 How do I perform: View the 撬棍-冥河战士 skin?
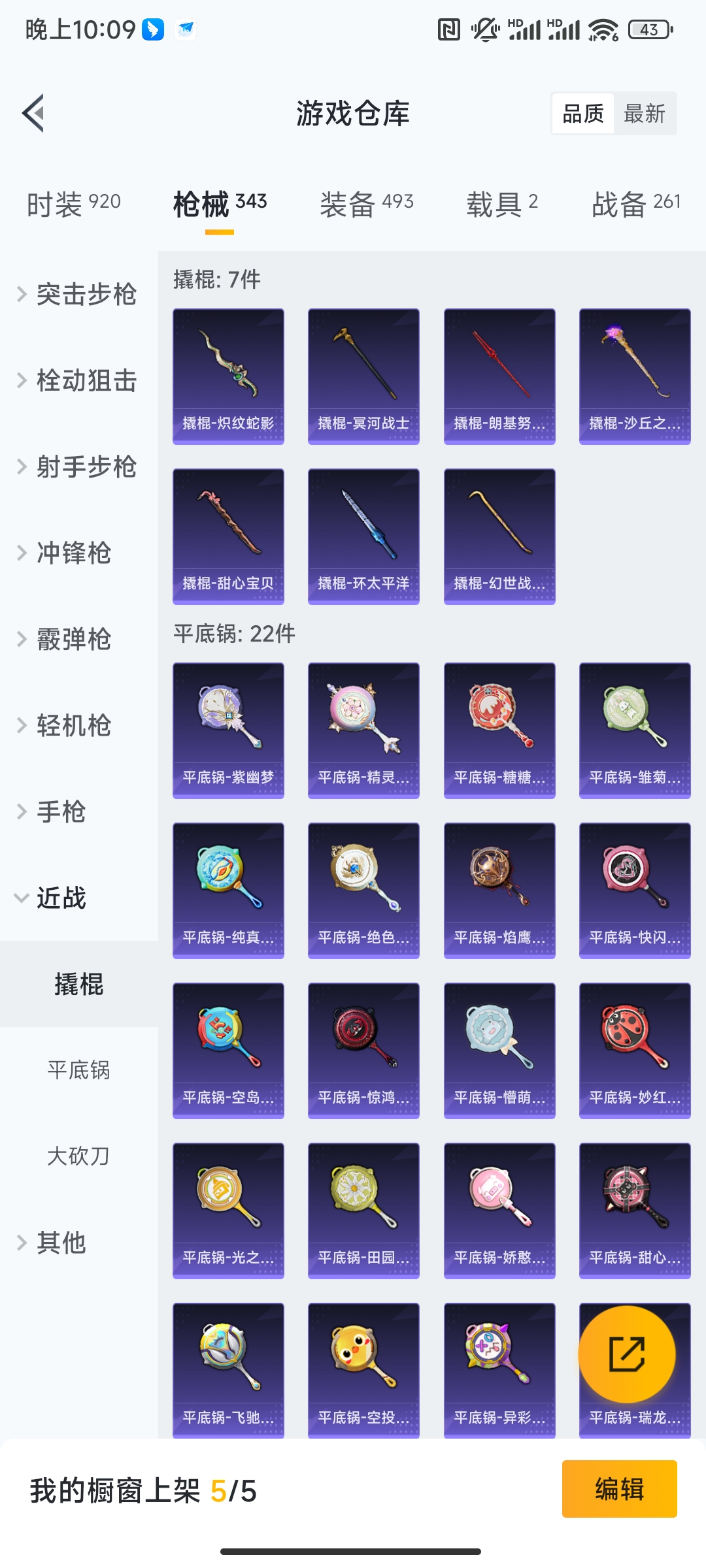pyautogui.click(x=363, y=376)
